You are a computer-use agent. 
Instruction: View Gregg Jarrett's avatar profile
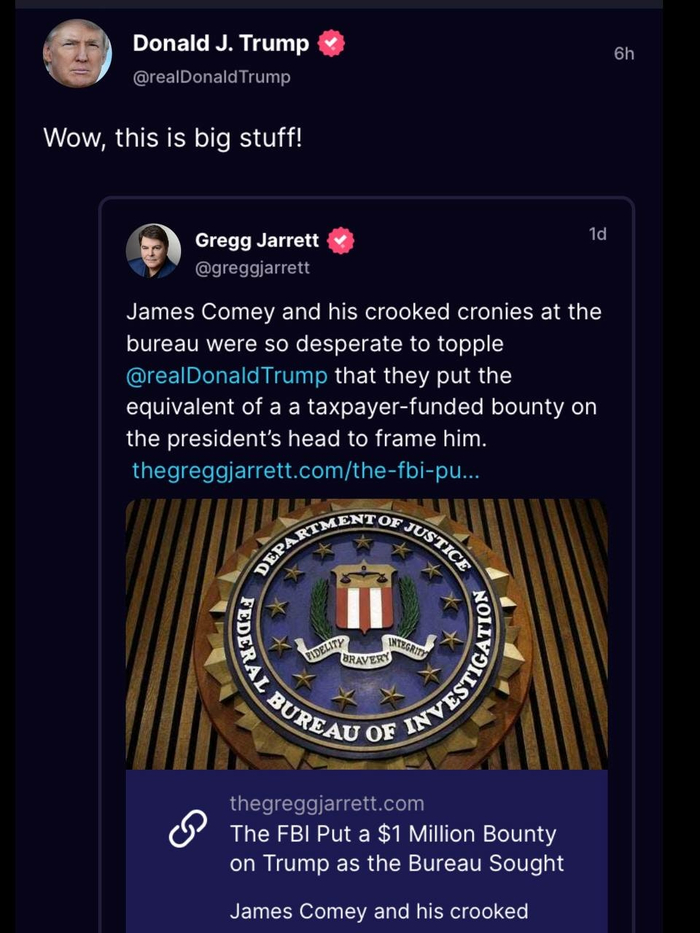[153, 251]
